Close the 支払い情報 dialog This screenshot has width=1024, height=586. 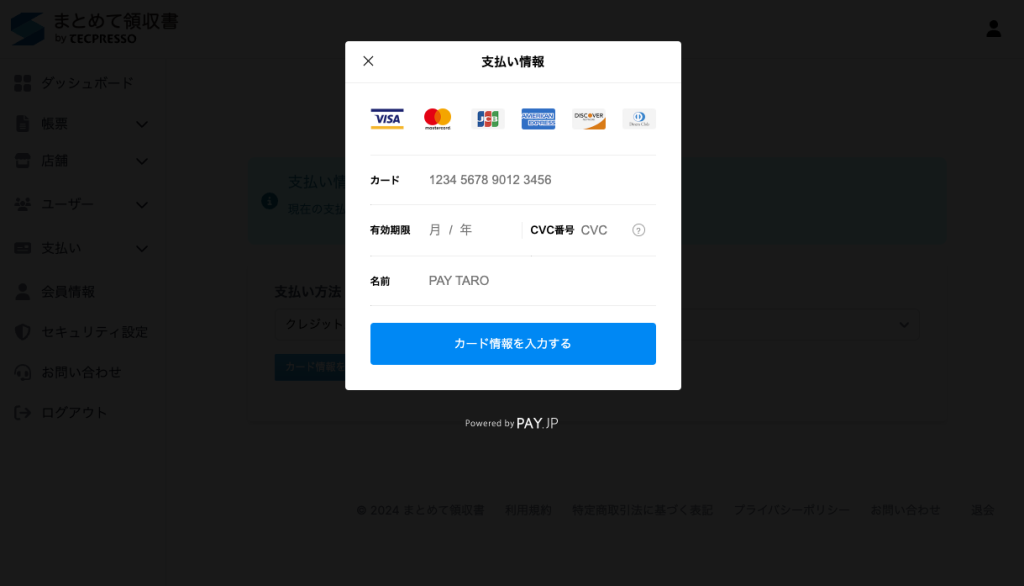point(368,61)
